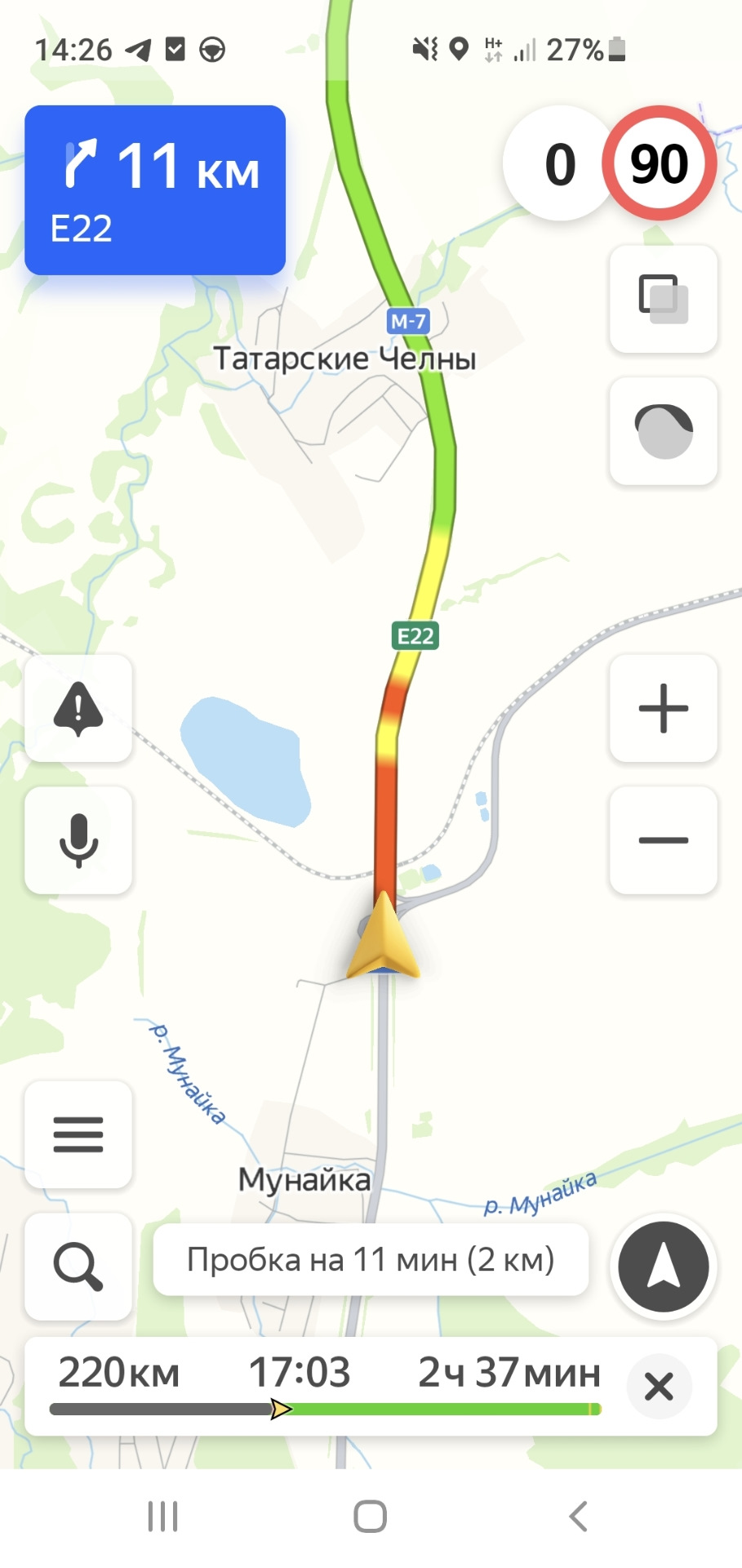
Task: Open the E22 next maneuver panel
Action: point(155,190)
